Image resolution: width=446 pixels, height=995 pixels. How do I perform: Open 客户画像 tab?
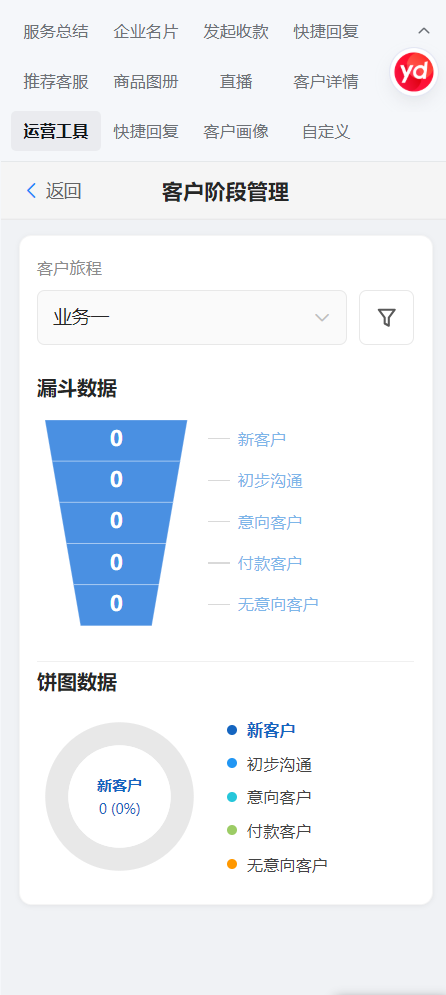tap(236, 131)
